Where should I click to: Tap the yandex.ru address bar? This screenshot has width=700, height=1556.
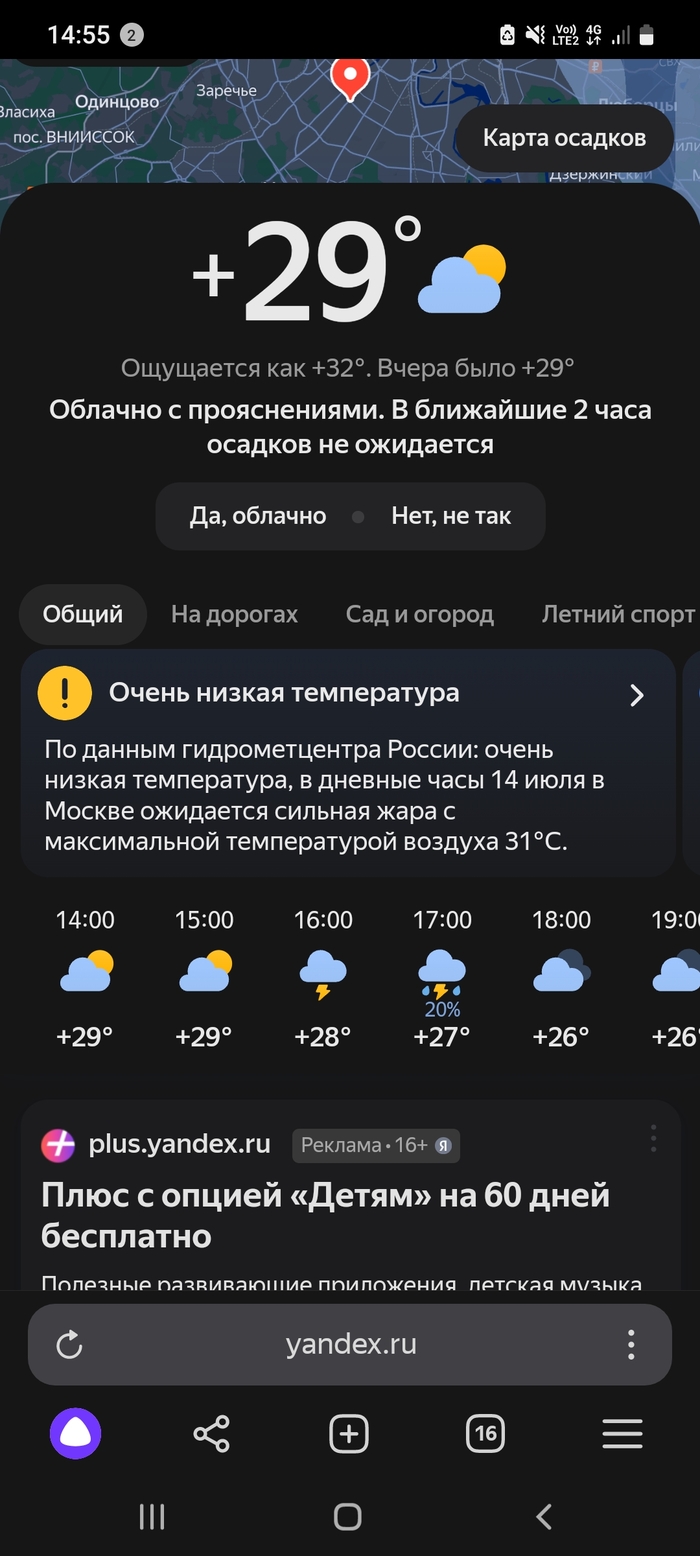point(350,1345)
